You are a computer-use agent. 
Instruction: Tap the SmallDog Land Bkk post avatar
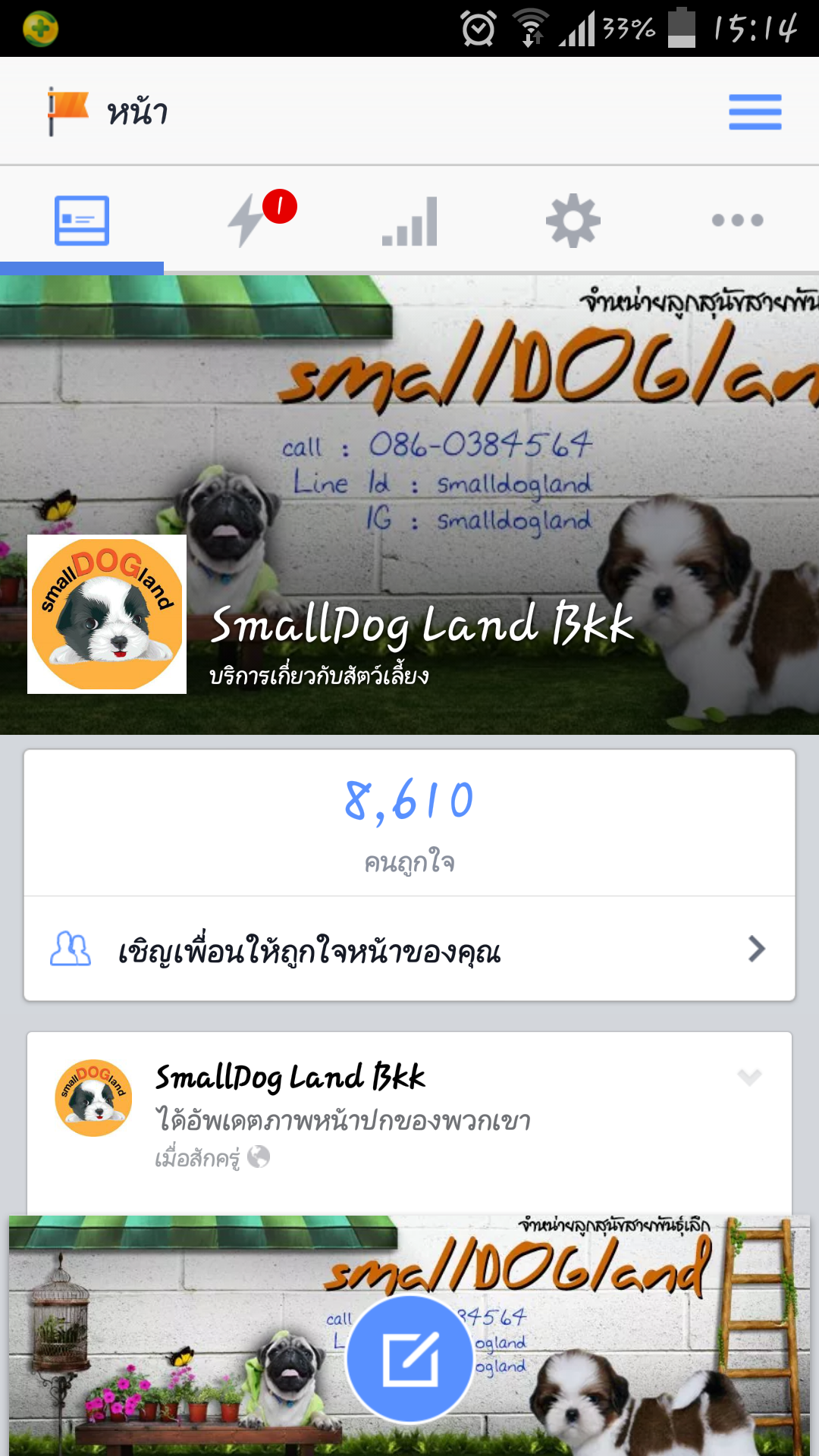tap(93, 1098)
